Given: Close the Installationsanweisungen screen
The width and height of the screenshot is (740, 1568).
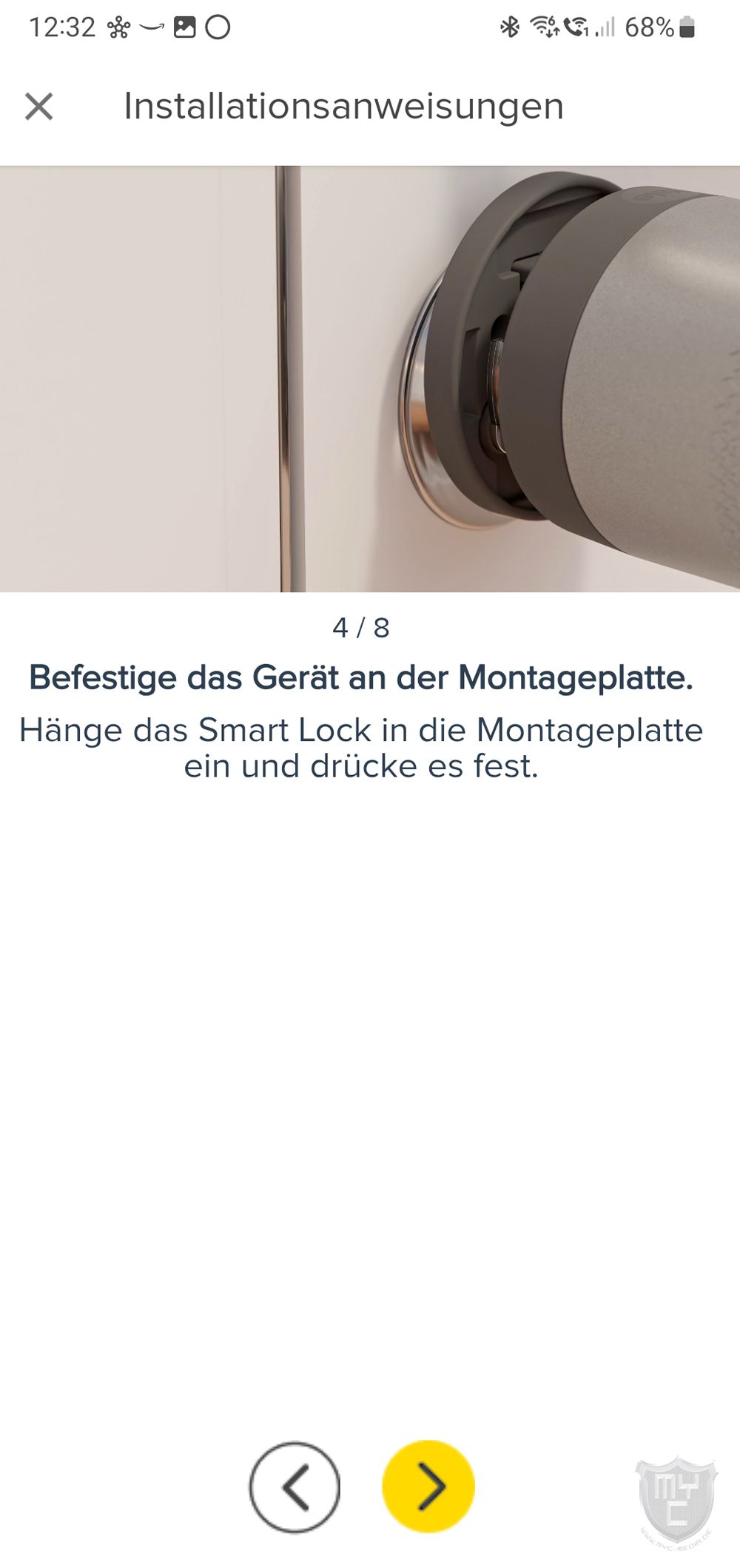Looking at the screenshot, I should tap(38, 106).
